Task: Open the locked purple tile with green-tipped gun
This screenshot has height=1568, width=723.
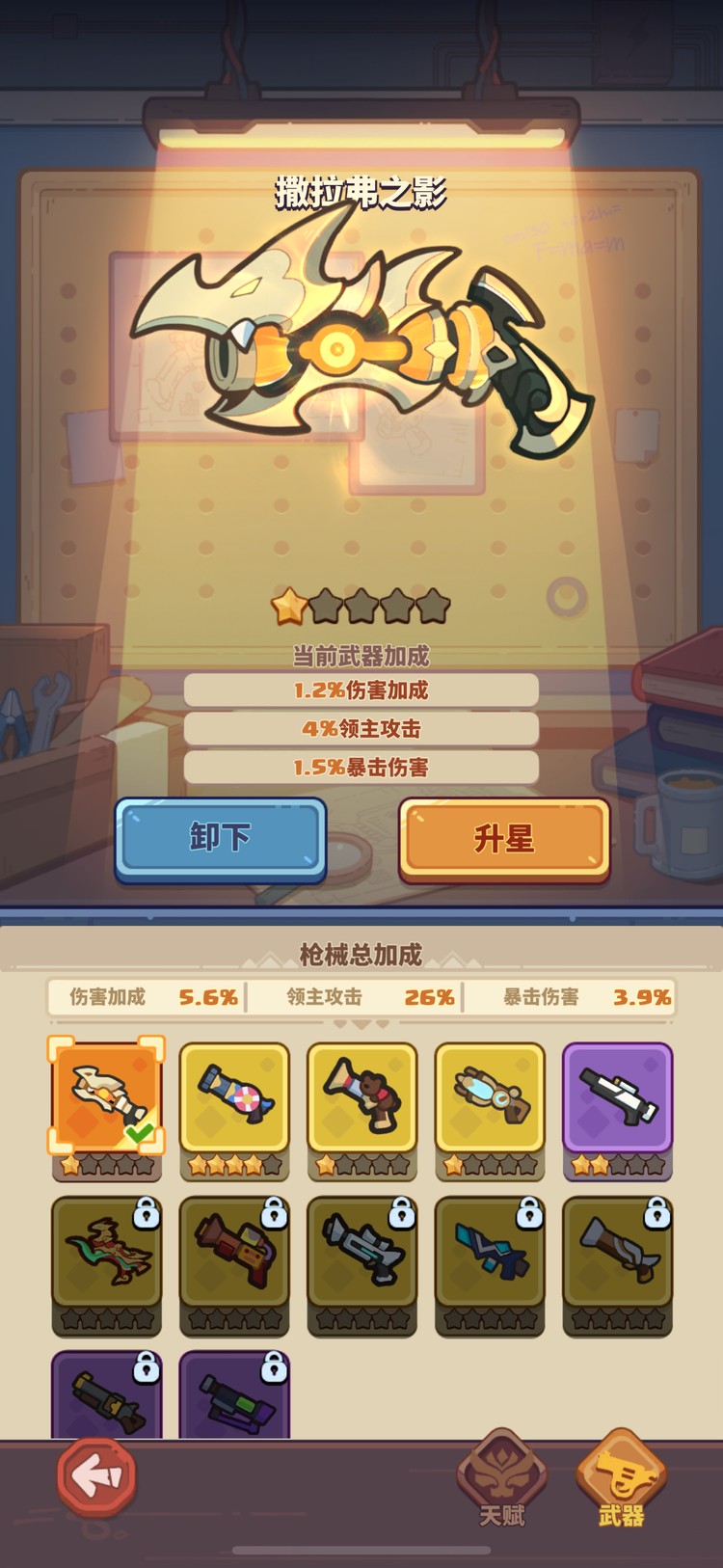Action: pos(234,1396)
